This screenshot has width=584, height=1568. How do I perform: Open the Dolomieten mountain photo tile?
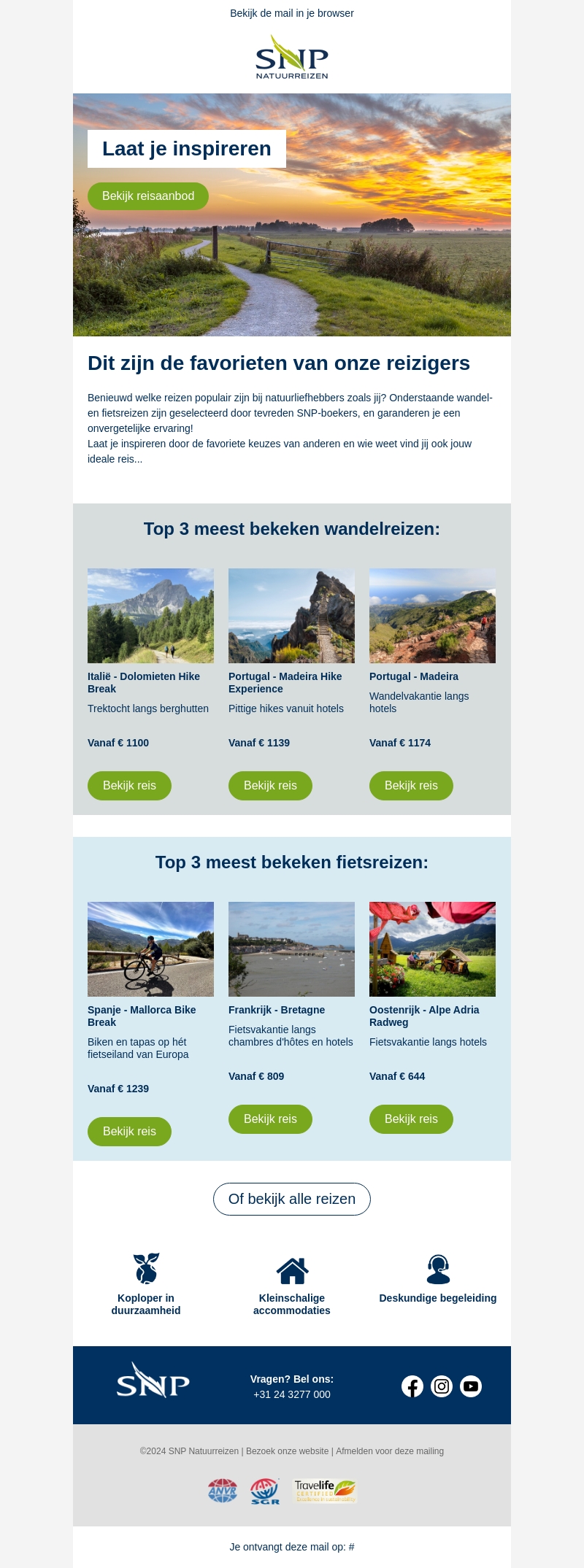click(x=150, y=616)
